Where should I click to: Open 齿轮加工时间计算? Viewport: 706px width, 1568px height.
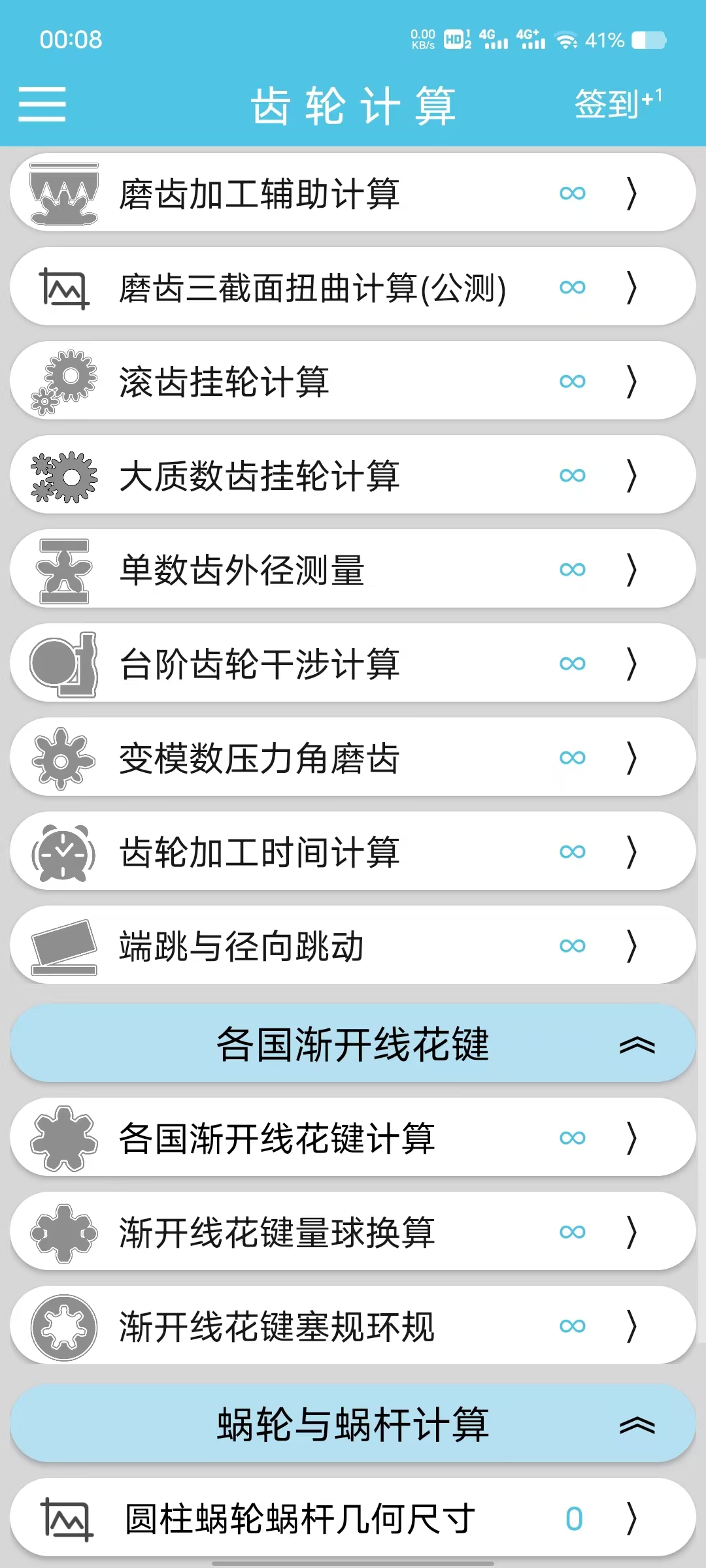(x=353, y=851)
